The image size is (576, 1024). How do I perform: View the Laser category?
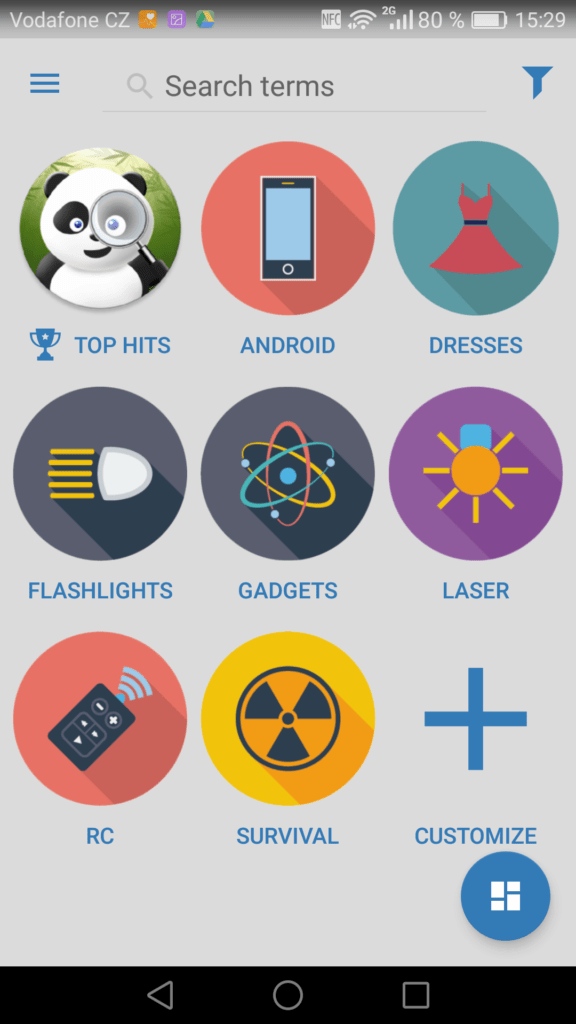tap(475, 473)
